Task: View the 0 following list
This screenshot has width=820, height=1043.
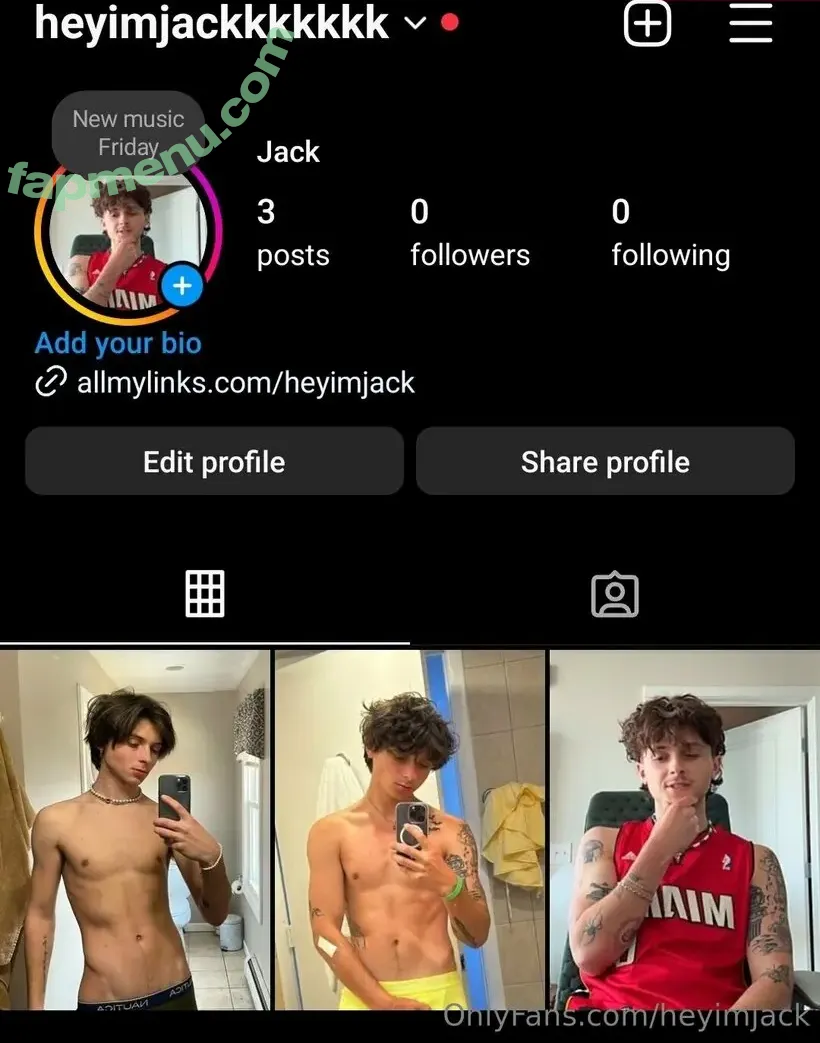Action: coord(670,232)
